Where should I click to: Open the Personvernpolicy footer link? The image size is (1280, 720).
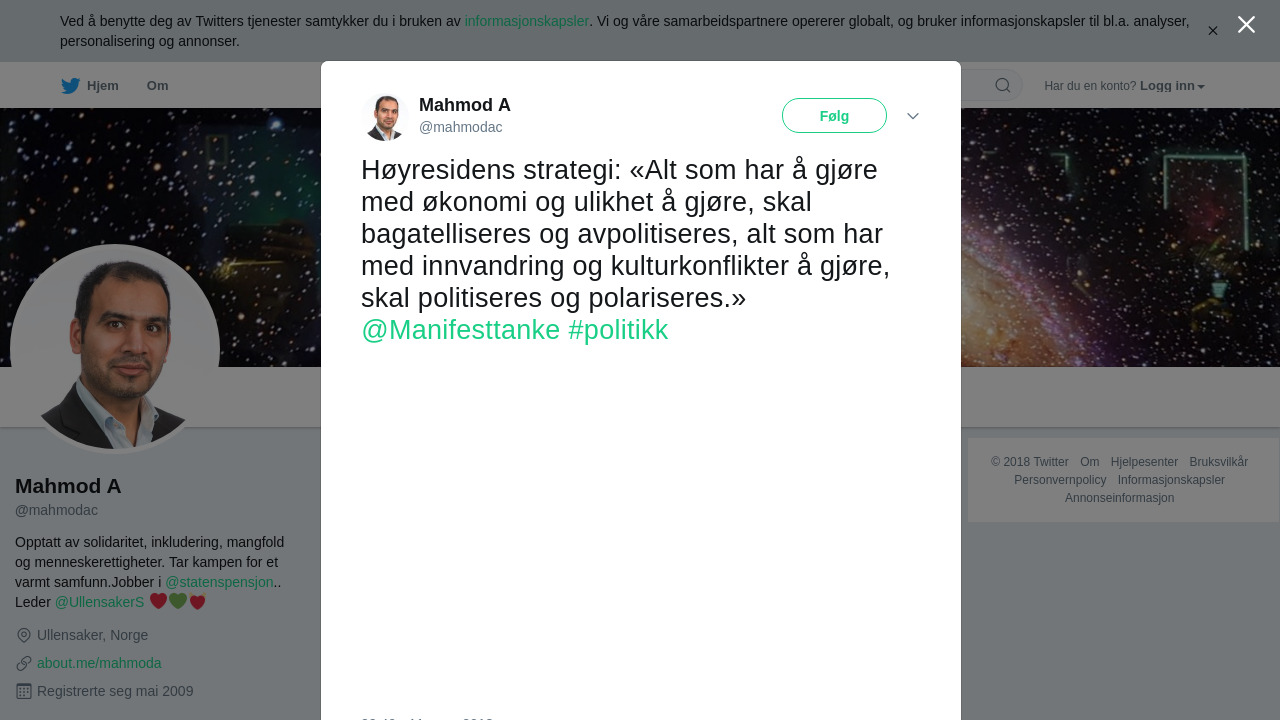coord(1059,480)
